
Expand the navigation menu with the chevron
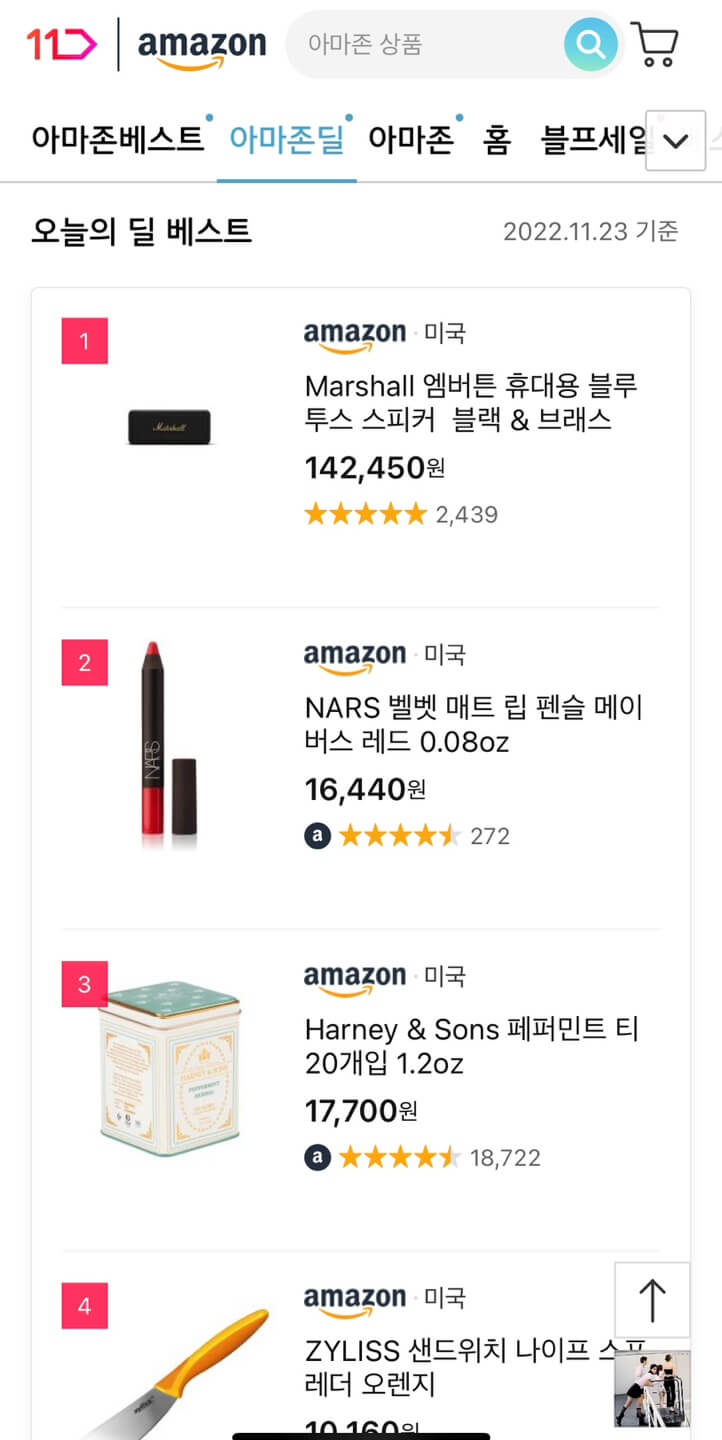[674, 140]
